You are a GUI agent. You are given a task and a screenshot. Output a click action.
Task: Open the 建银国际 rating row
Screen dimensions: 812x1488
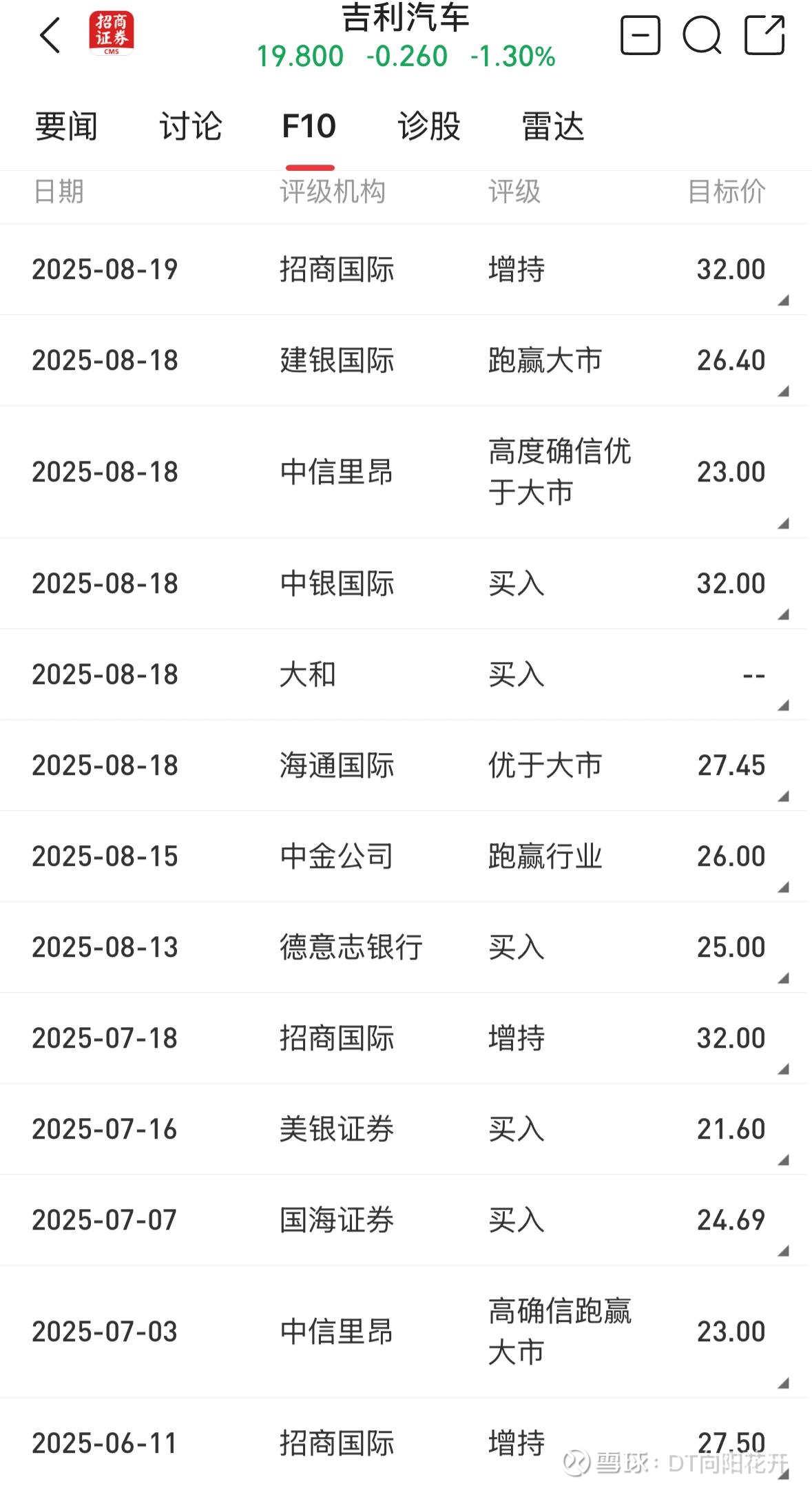[x=406, y=360]
